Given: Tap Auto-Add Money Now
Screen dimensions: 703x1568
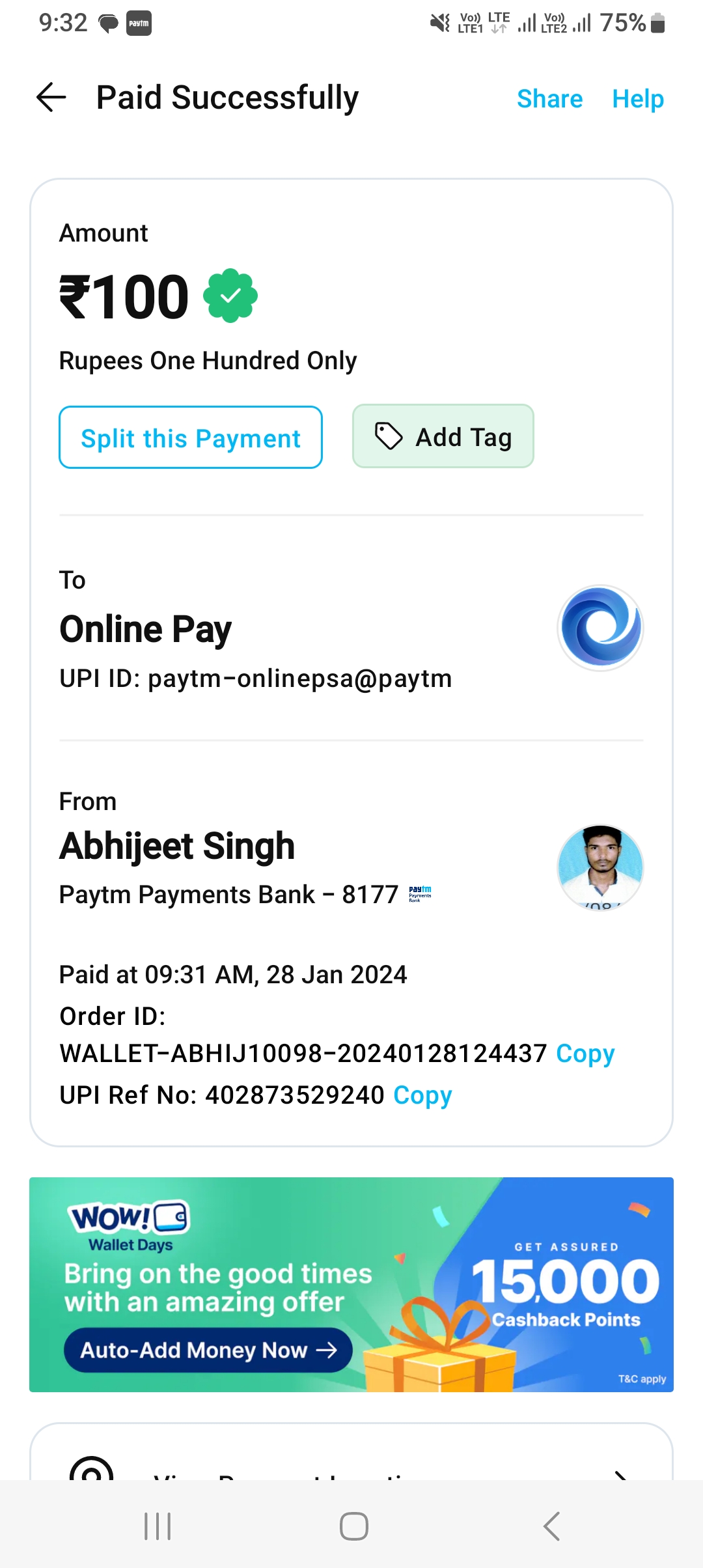Looking at the screenshot, I should pos(208,1350).
